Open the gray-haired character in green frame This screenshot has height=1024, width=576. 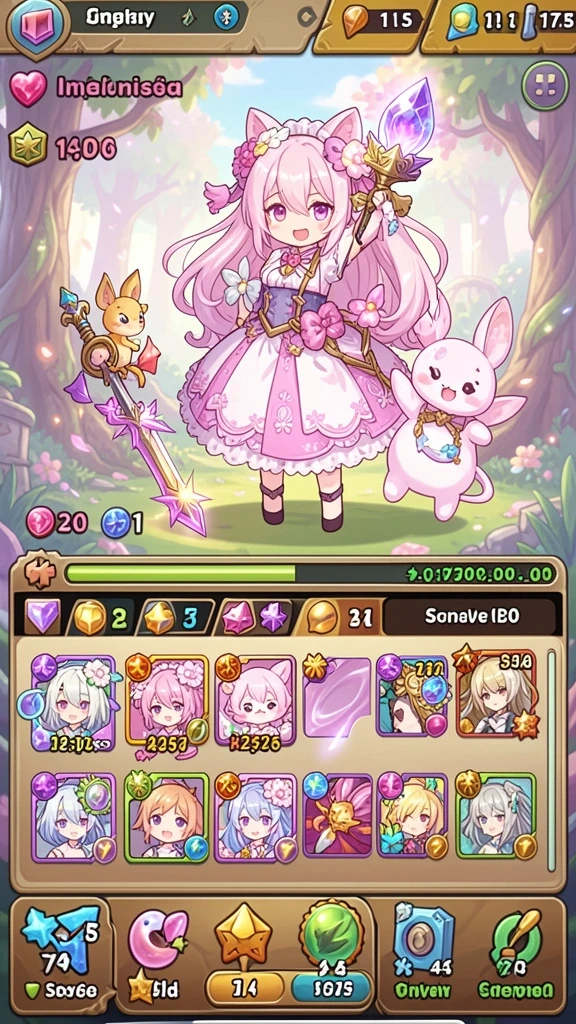496,816
